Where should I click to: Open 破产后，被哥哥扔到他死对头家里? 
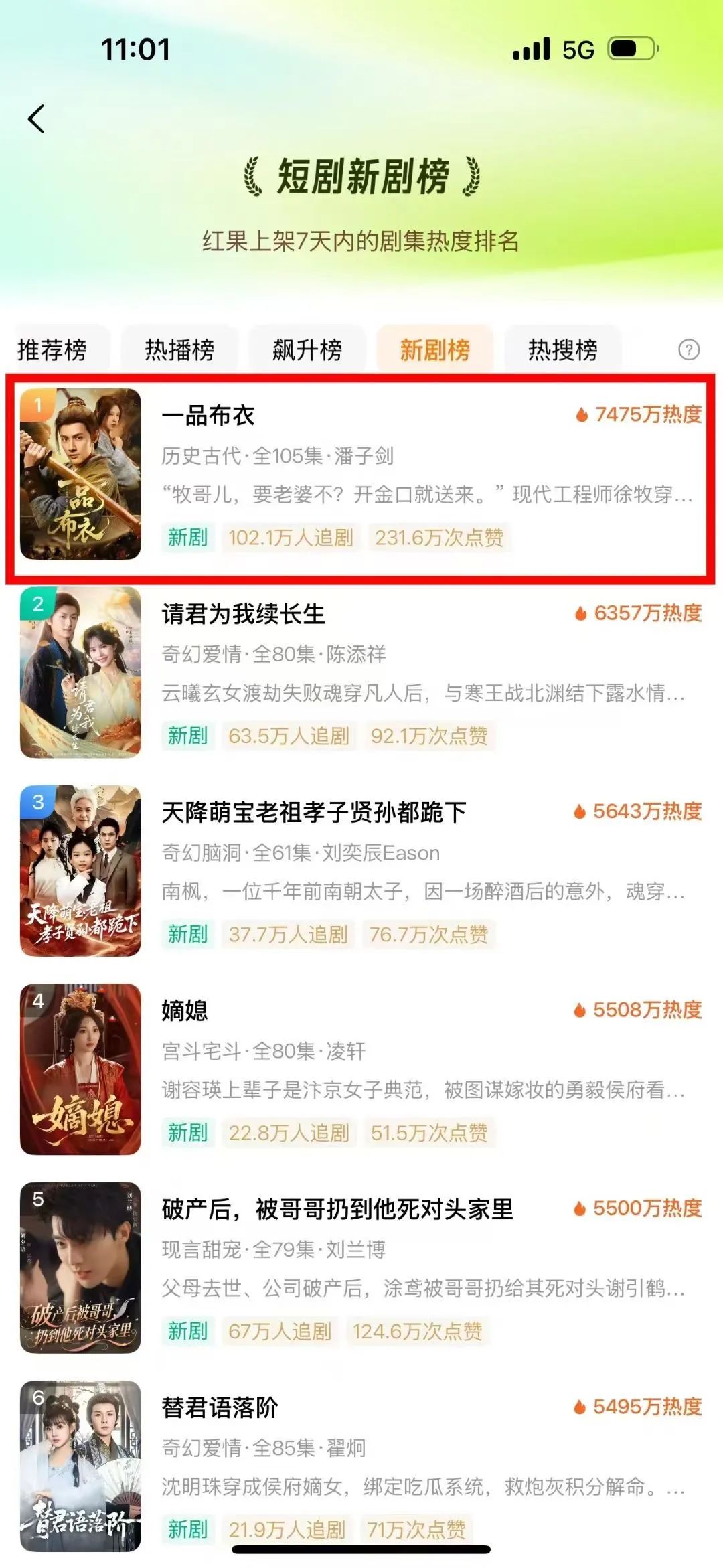[x=337, y=1209]
